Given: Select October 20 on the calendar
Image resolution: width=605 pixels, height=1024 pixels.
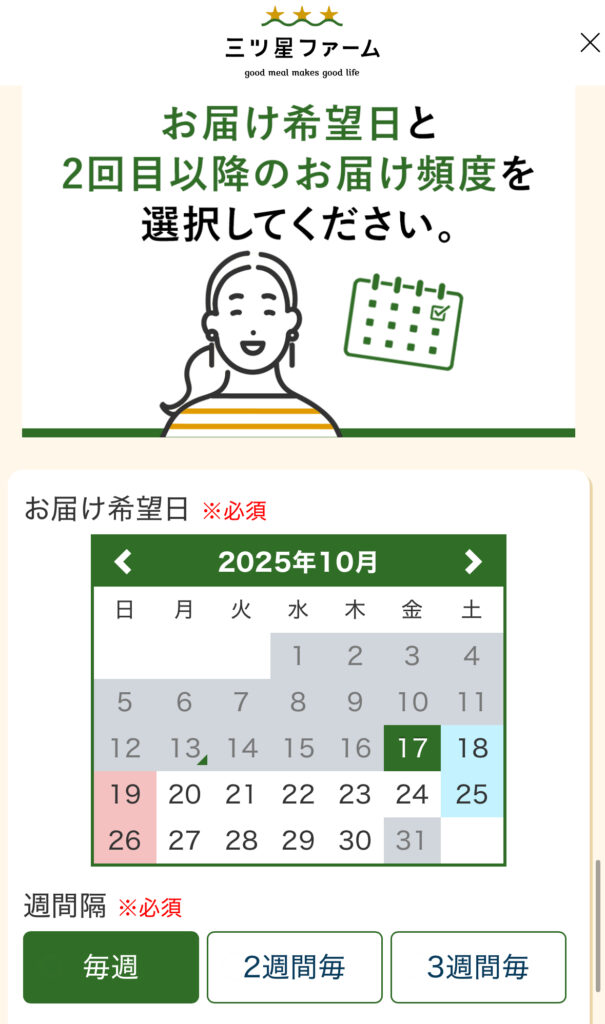Looking at the screenshot, I should coord(184,794).
